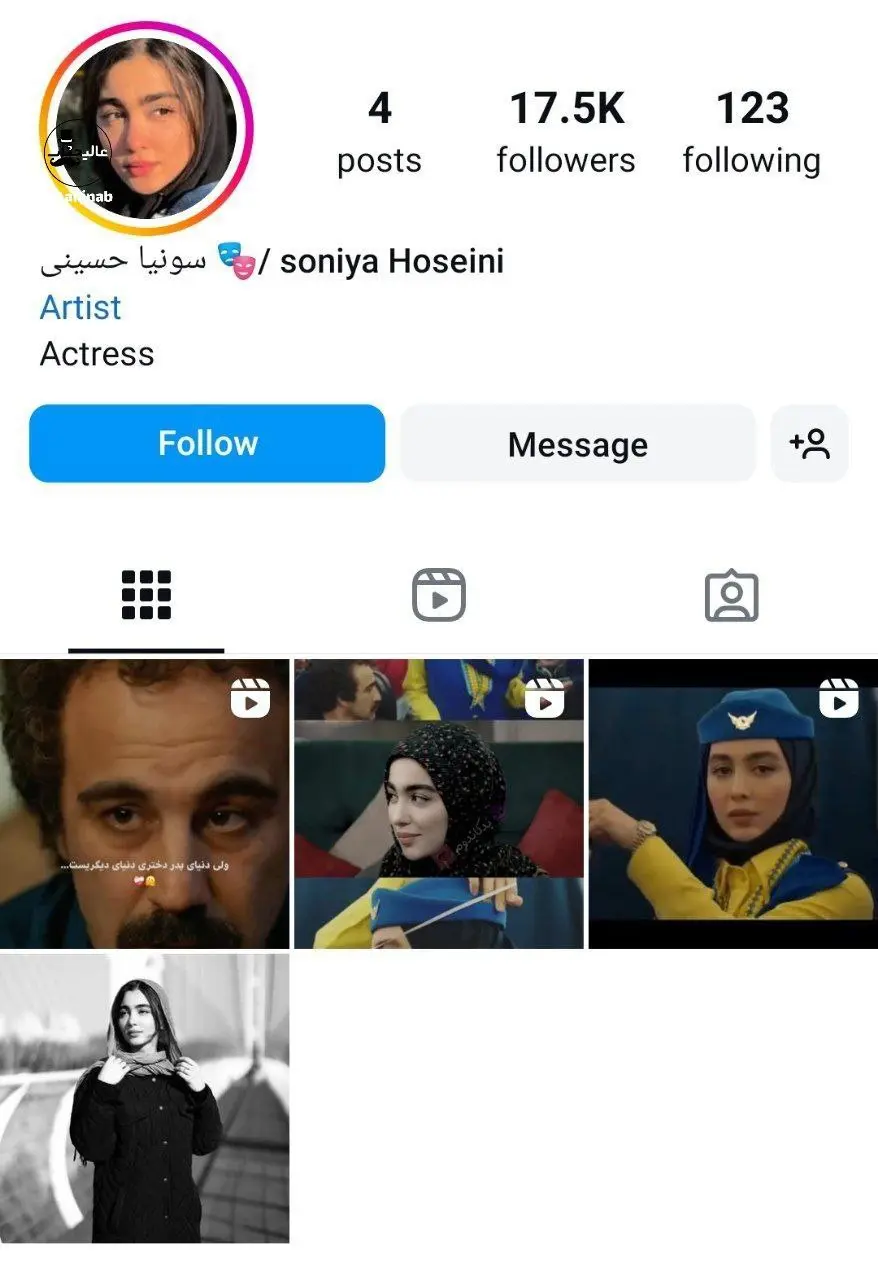Image resolution: width=878 pixels, height=1280 pixels.
Task: Open the black-and-white photo post
Action: click(145, 1098)
